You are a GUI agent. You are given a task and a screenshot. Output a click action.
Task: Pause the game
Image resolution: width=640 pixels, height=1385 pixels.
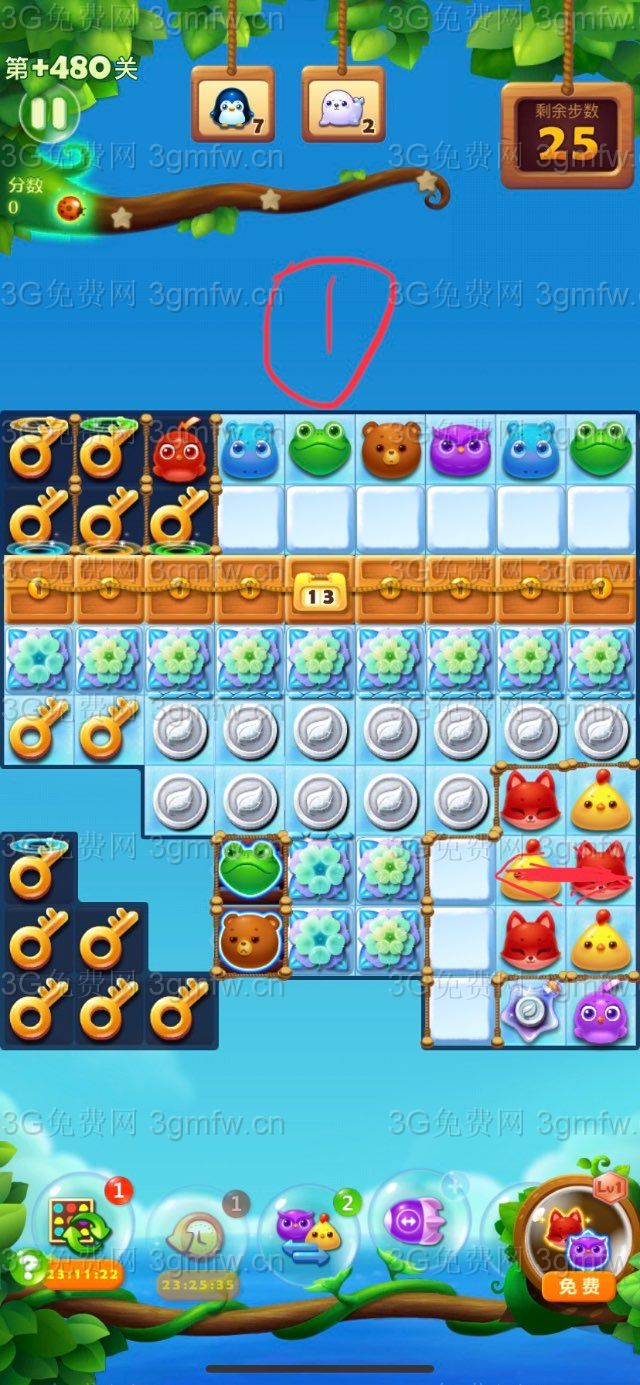[47, 112]
